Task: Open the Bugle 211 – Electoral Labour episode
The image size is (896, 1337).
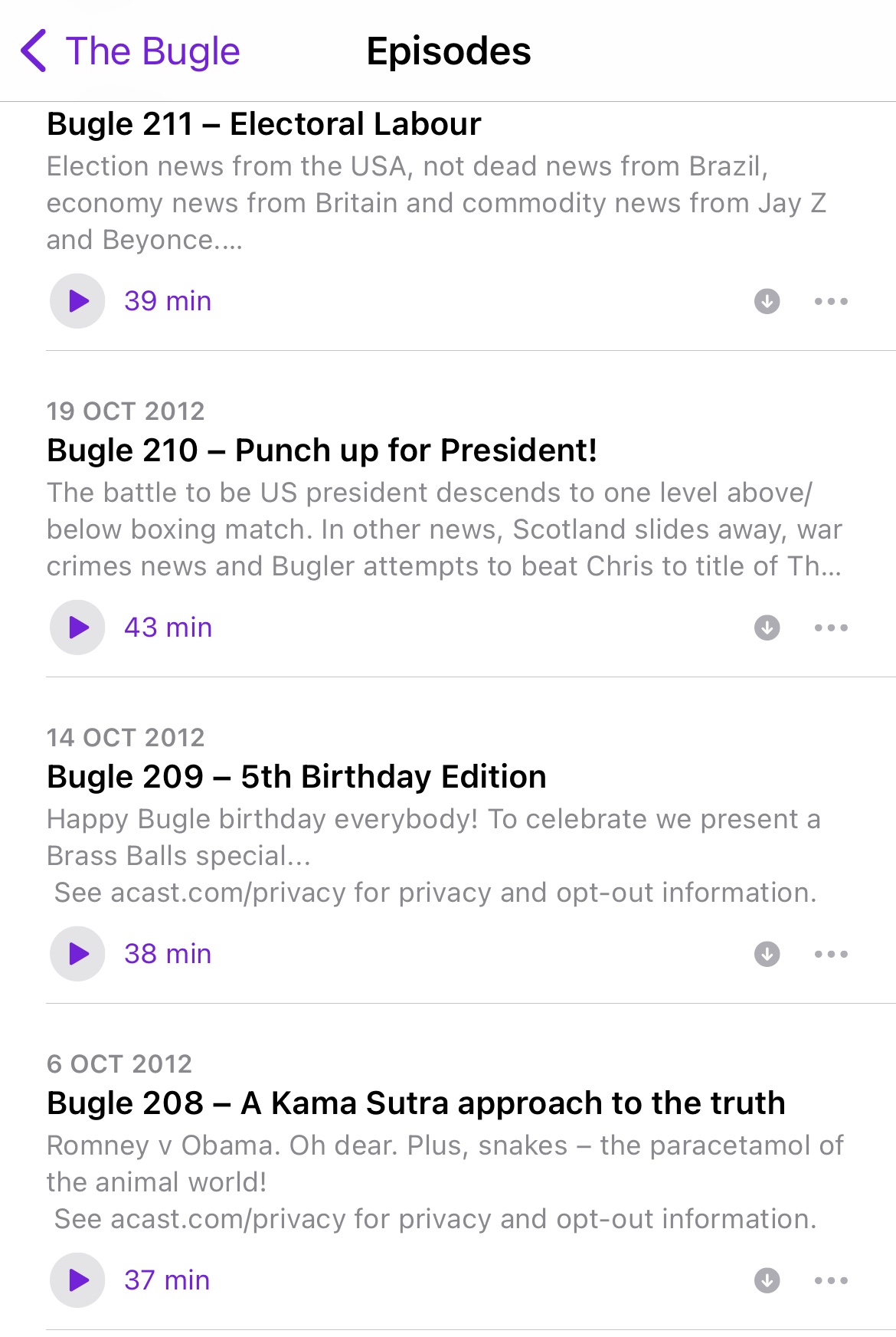Action: coord(263,123)
